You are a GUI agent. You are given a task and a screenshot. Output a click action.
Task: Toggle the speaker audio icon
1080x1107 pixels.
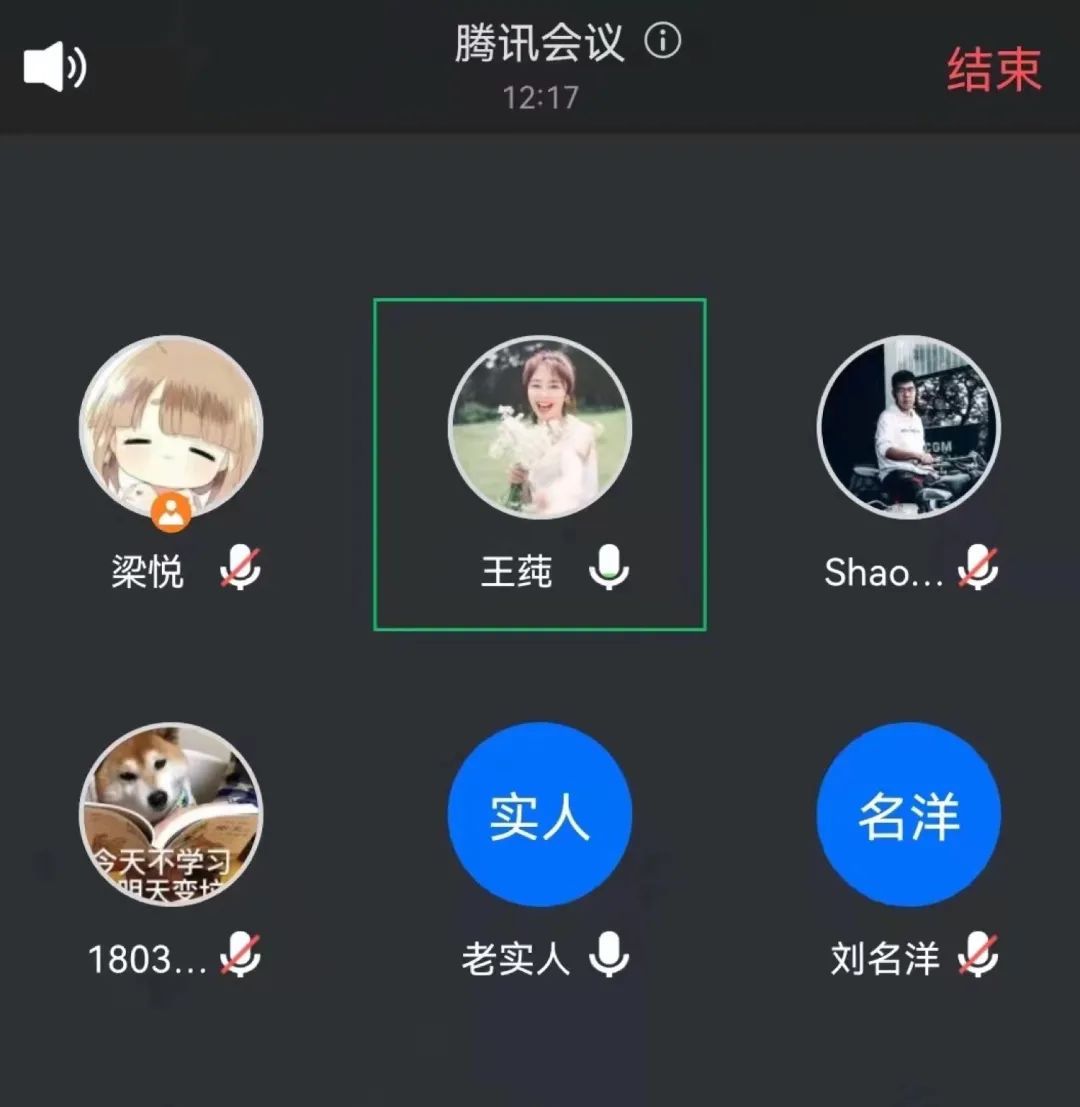[55, 67]
